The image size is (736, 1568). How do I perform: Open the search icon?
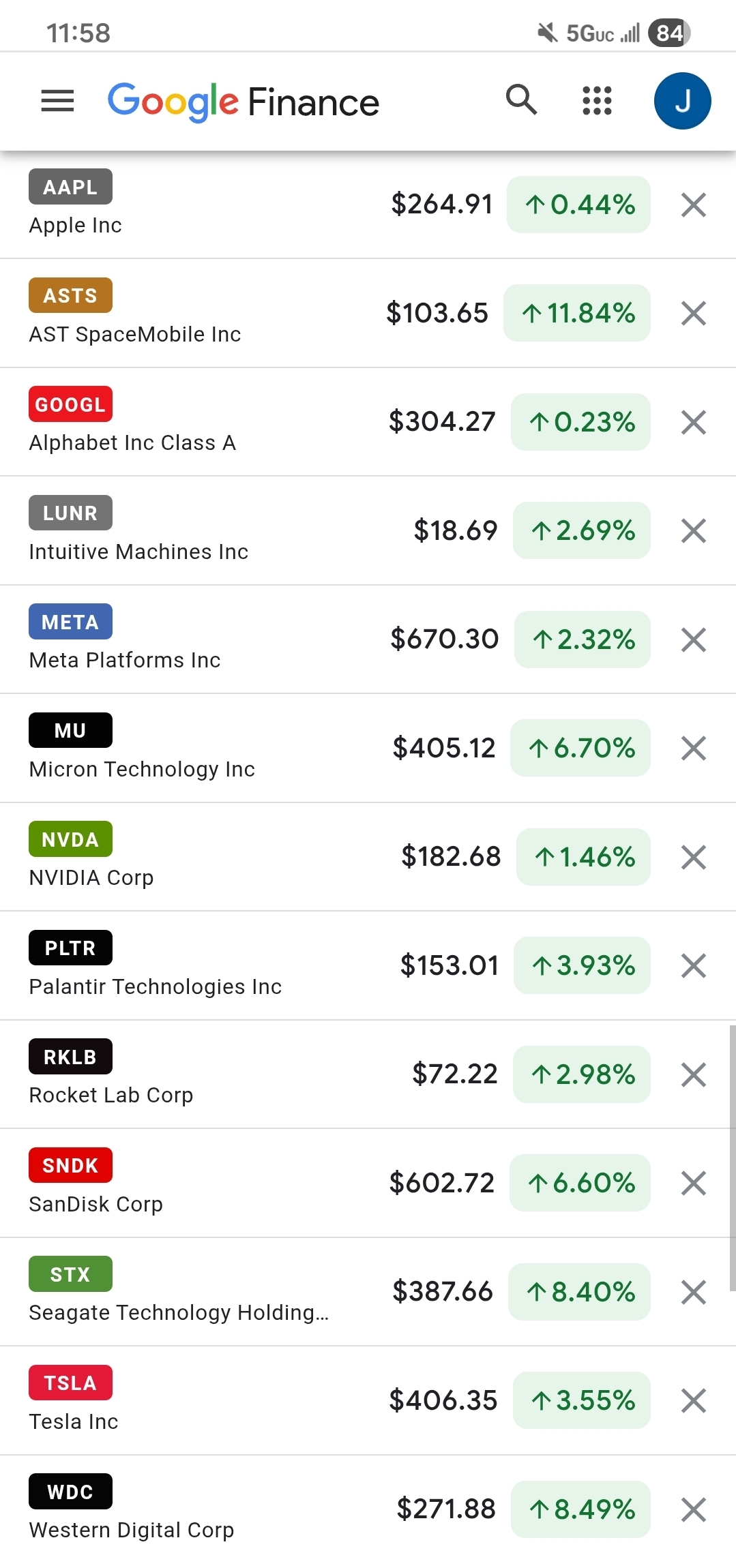(x=521, y=100)
